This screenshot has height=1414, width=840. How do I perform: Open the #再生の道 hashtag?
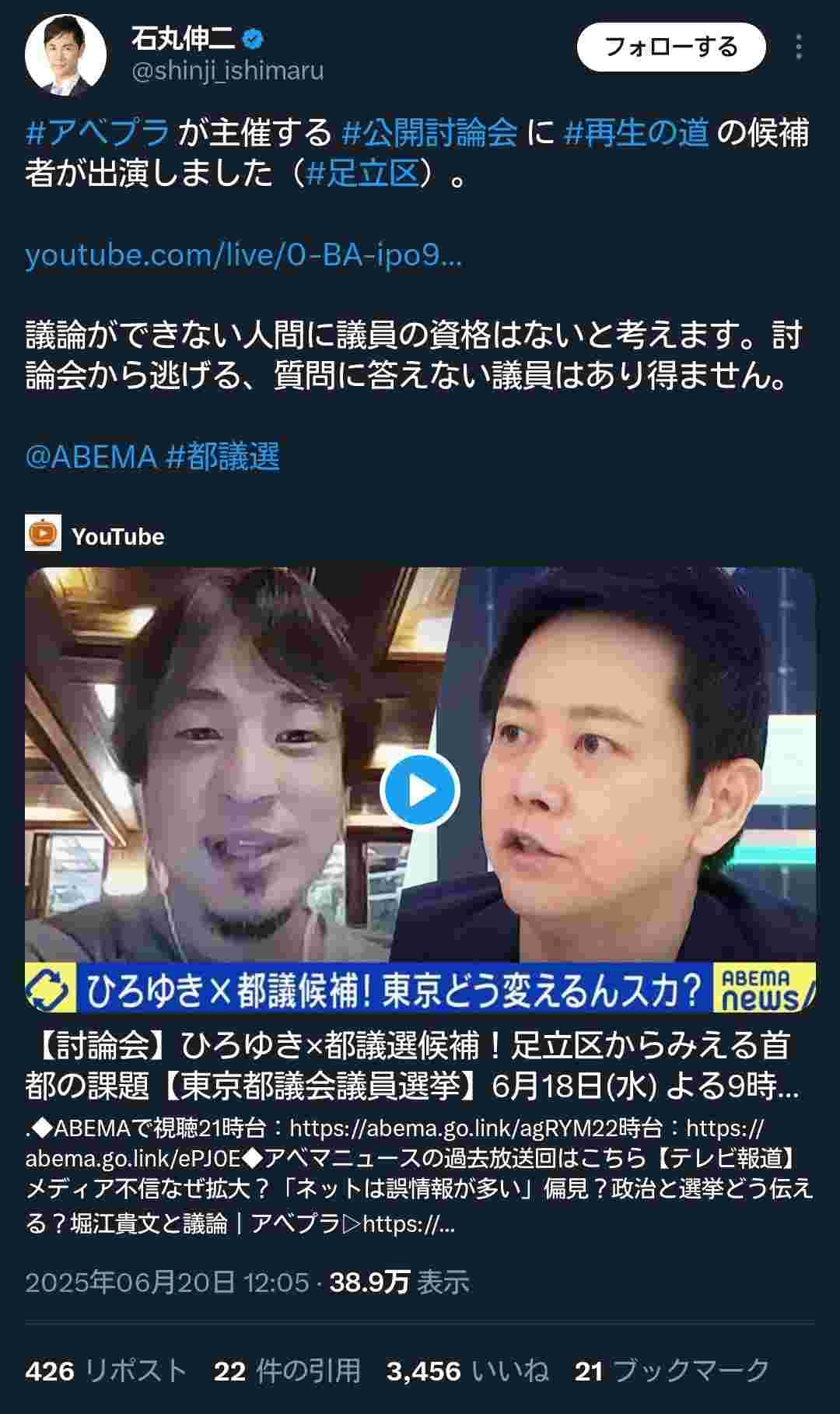[x=635, y=133]
